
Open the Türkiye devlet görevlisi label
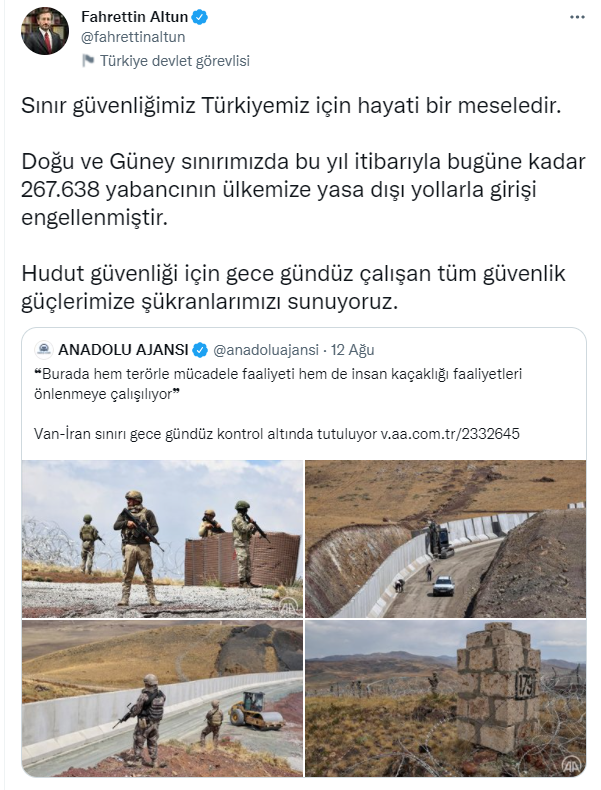174,60
